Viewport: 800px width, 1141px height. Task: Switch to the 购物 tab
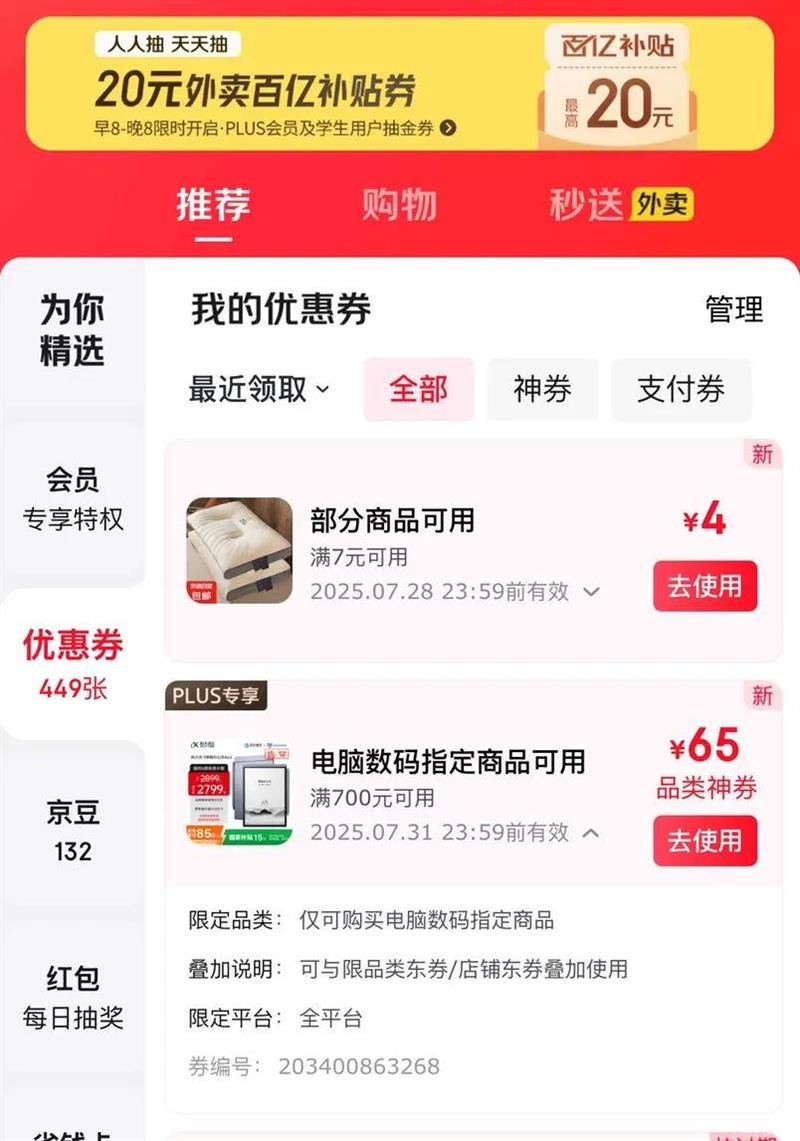point(400,204)
